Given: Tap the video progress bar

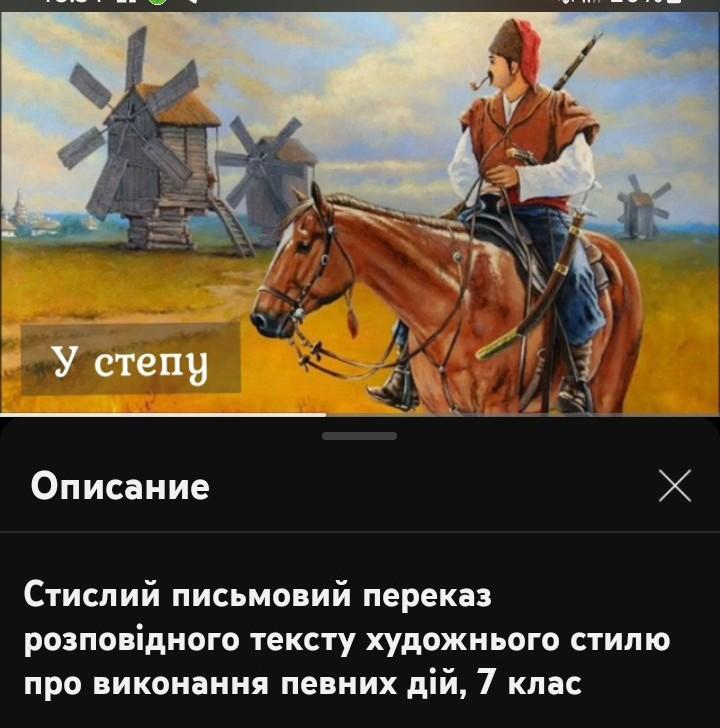Looking at the screenshot, I should [x=360, y=413].
